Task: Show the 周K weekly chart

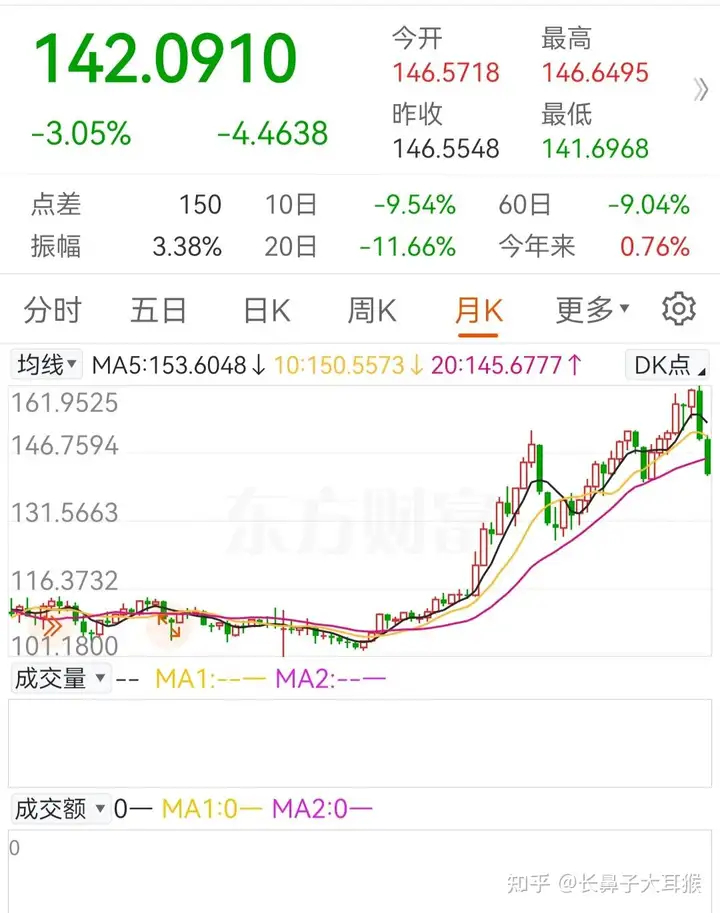Action: pyautogui.click(x=373, y=310)
